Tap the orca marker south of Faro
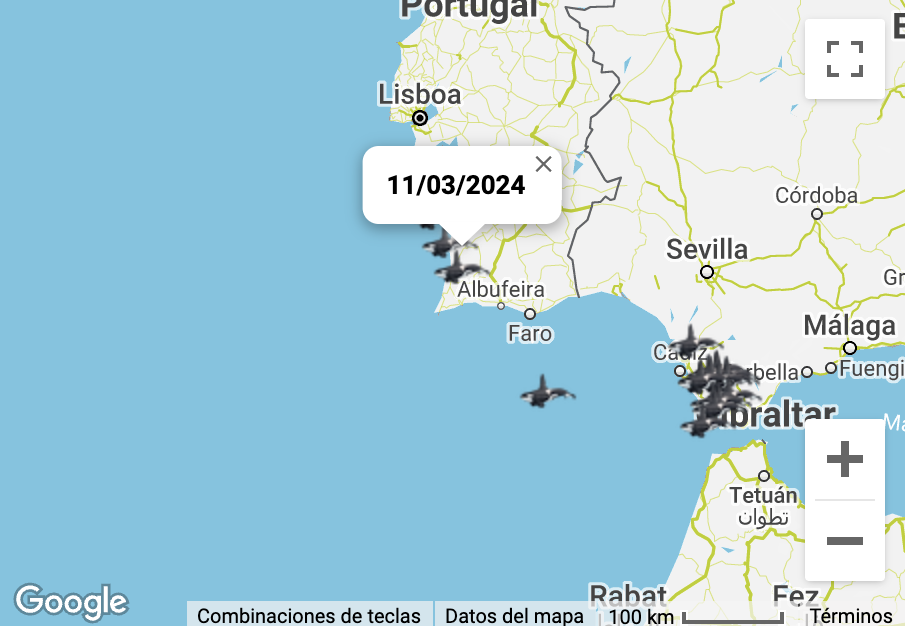906x626 pixels. point(546,393)
